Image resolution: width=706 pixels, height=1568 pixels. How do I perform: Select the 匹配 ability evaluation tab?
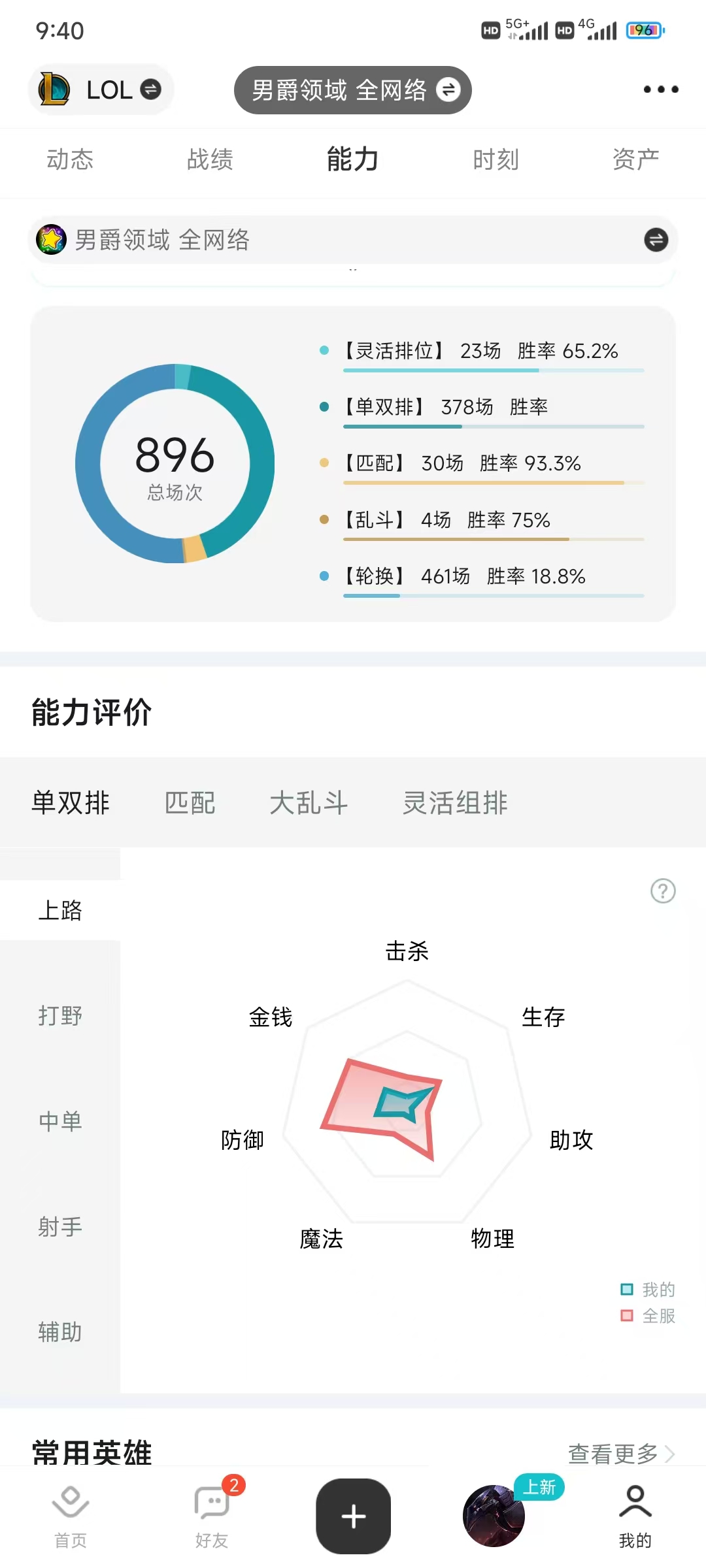190,802
